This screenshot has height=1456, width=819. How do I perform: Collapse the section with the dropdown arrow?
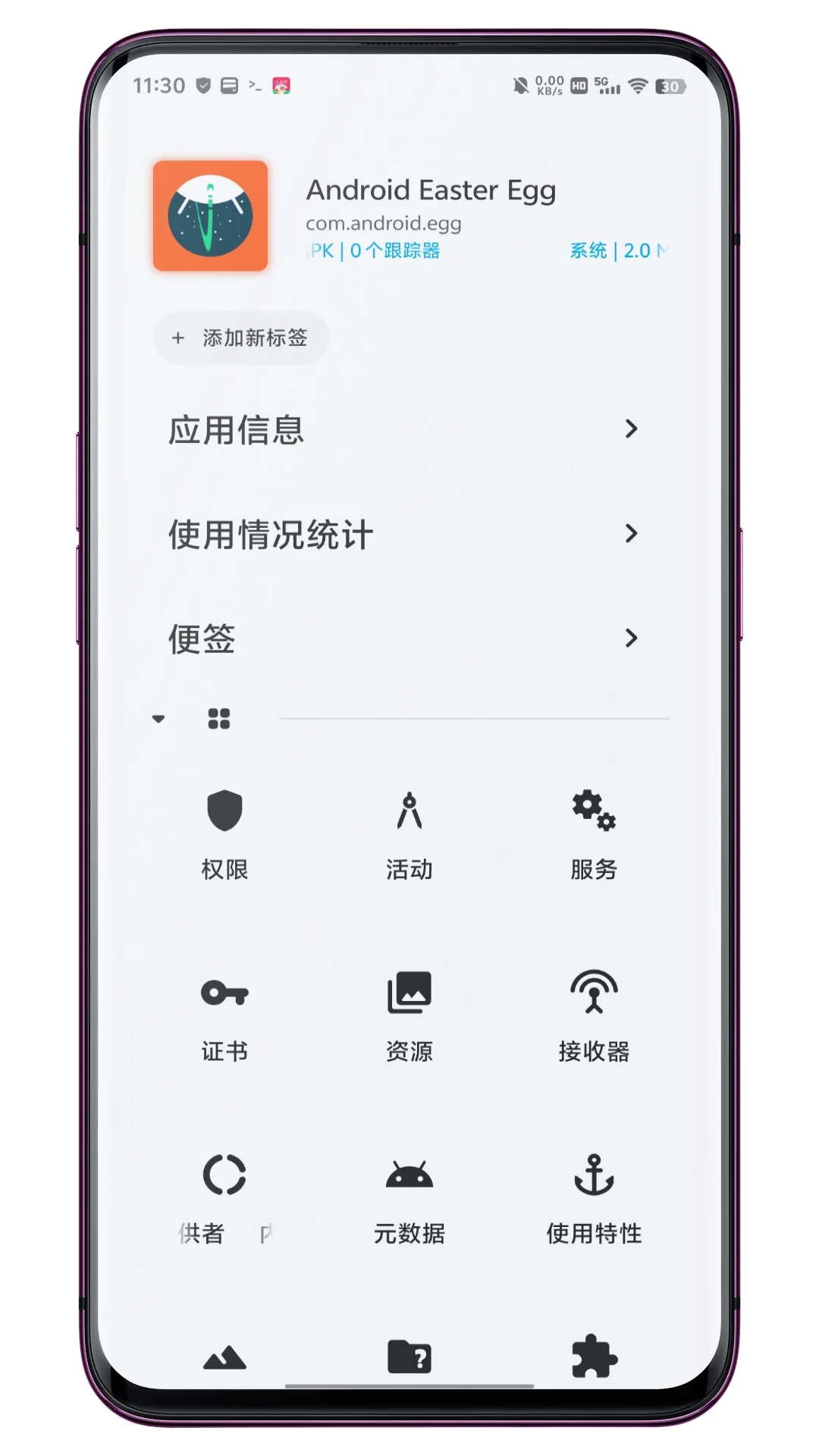click(x=158, y=718)
